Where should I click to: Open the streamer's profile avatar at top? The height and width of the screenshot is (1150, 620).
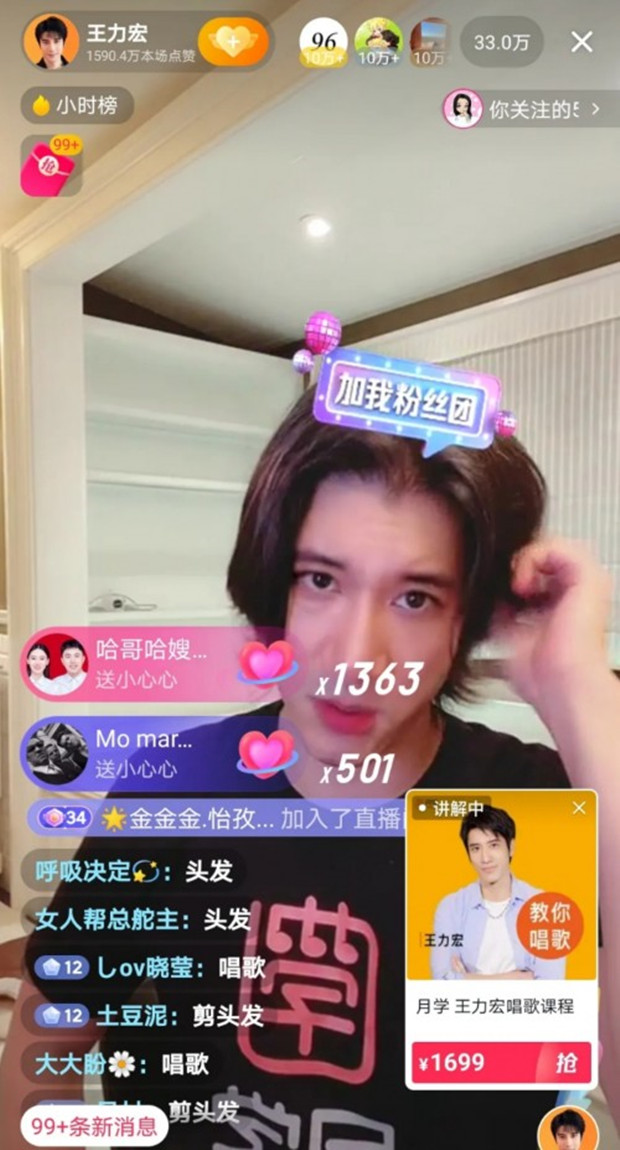pos(51,42)
